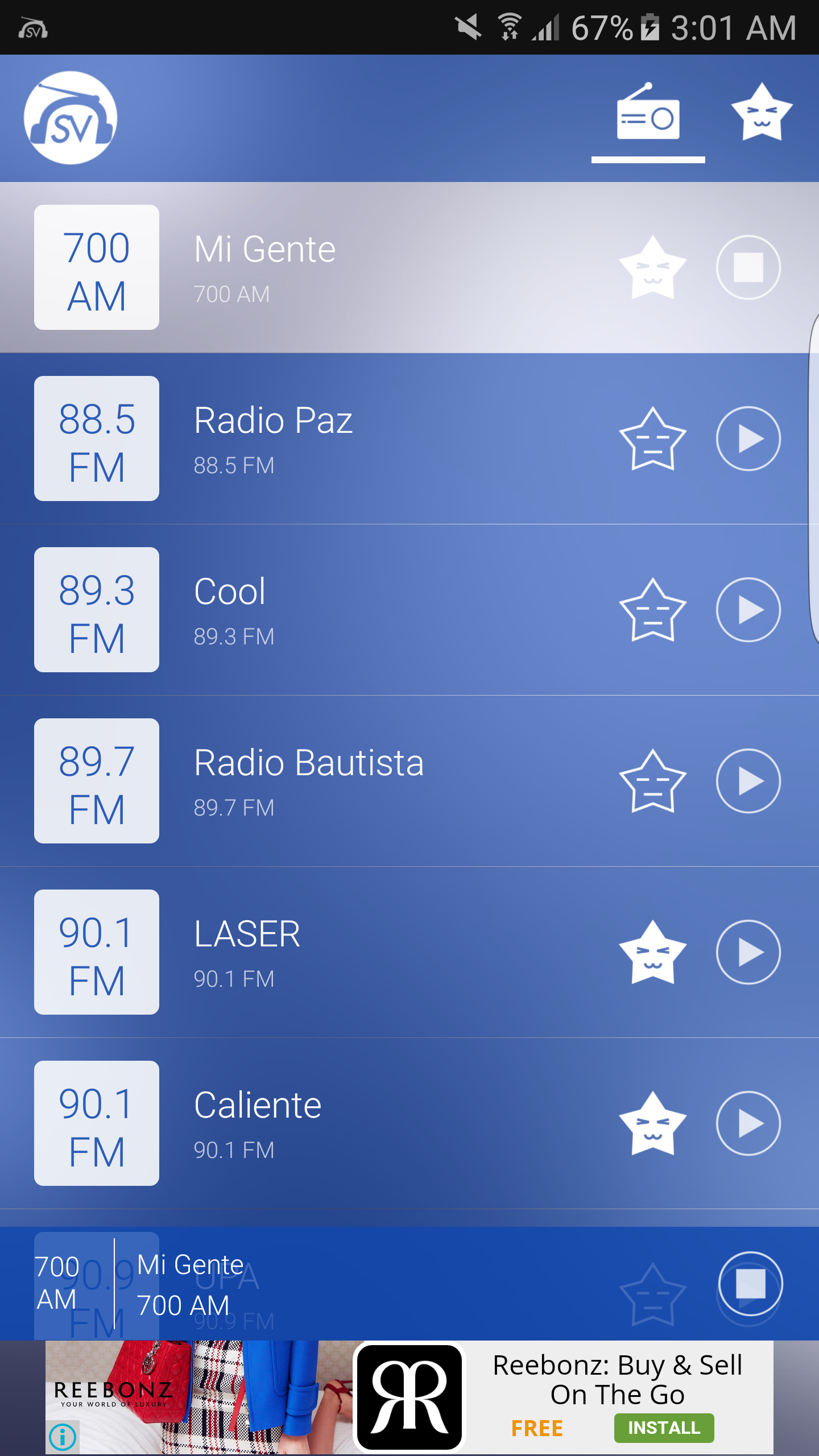Switch to the favorites star tab
This screenshot has height=1456, width=819.
tap(762, 114)
